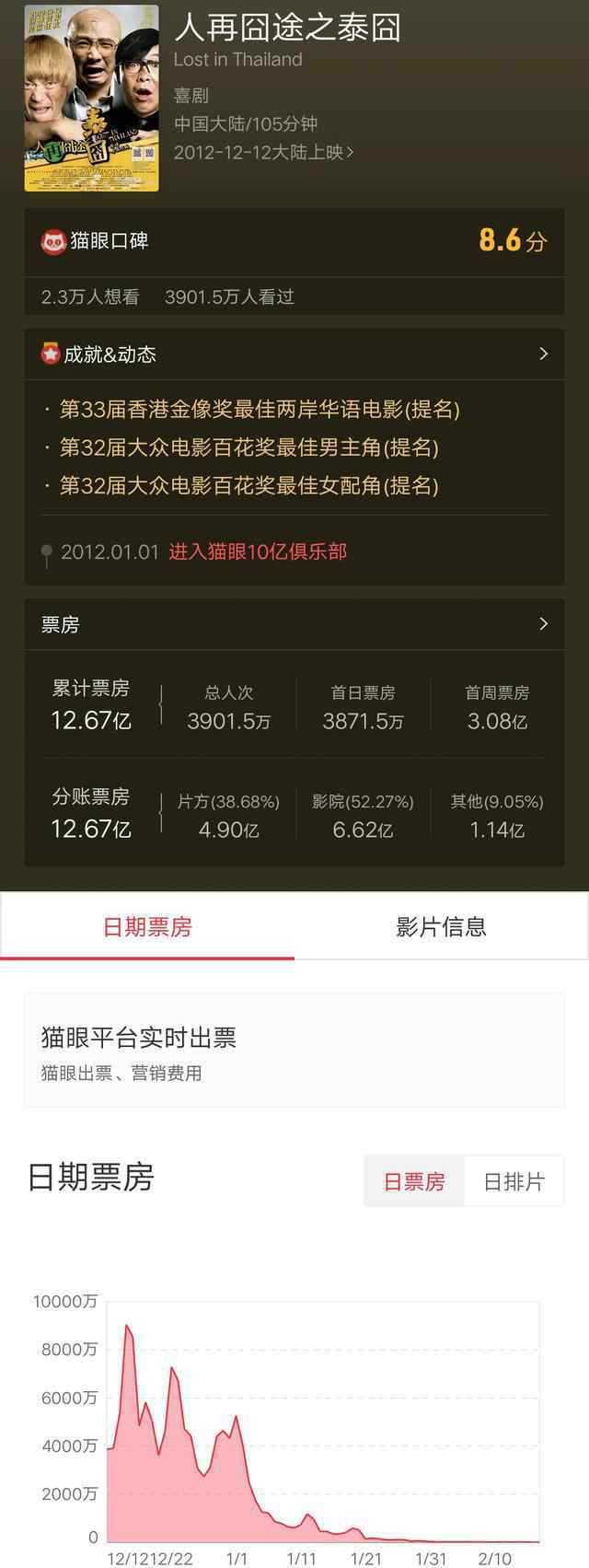Expand the 成就&动态 section

coord(294,354)
